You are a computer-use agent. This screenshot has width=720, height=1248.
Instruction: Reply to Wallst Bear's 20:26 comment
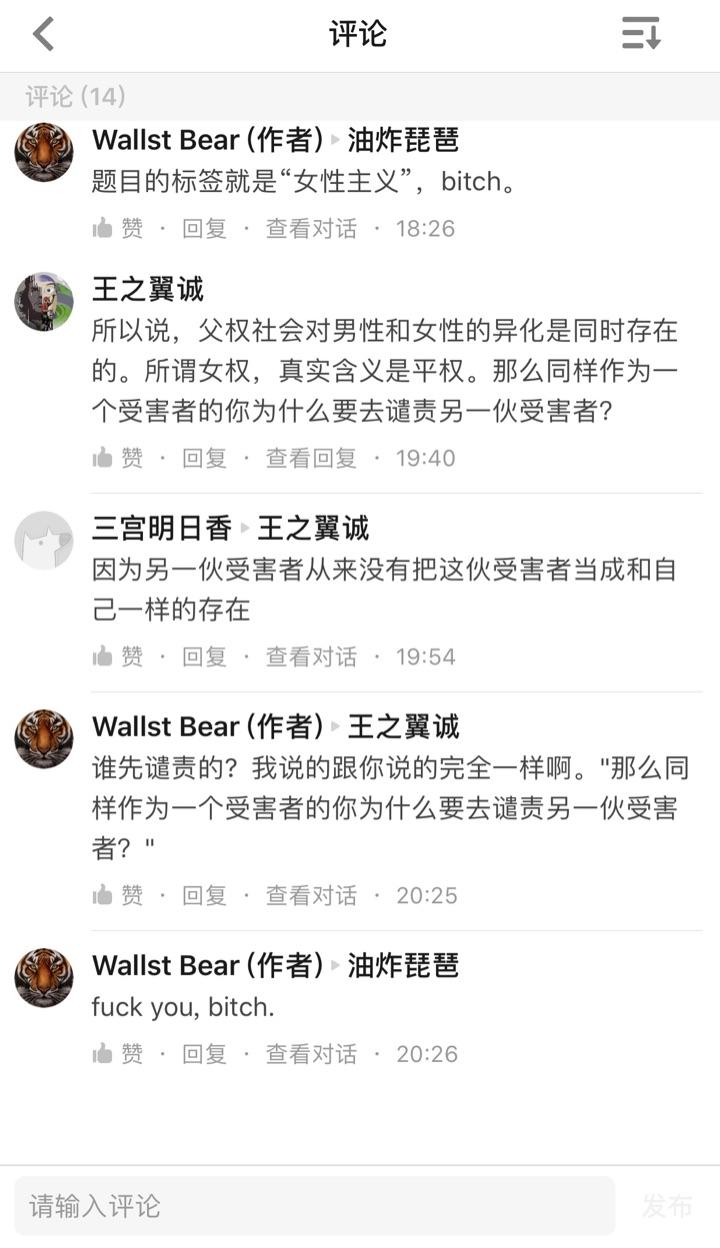(x=204, y=1054)
